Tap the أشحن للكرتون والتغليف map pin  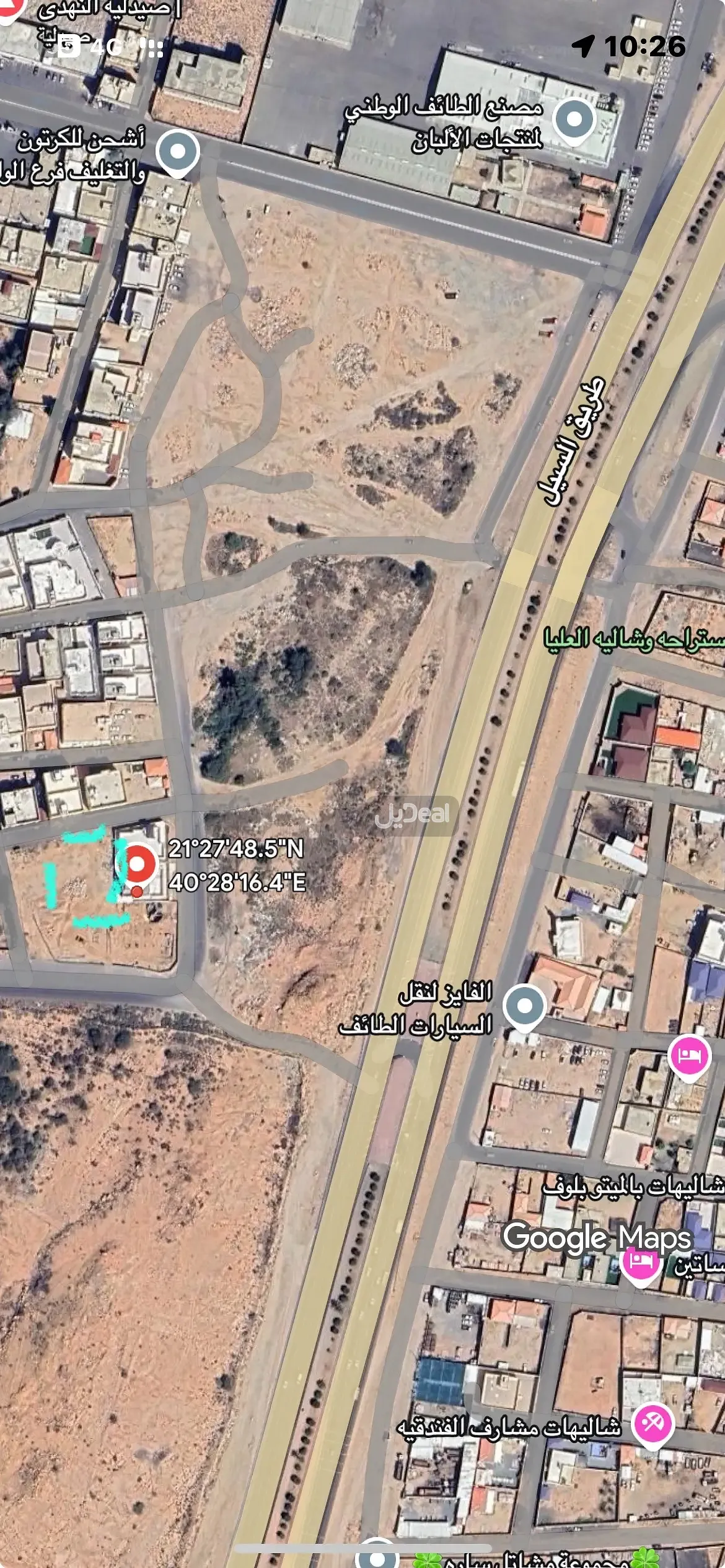178,152
